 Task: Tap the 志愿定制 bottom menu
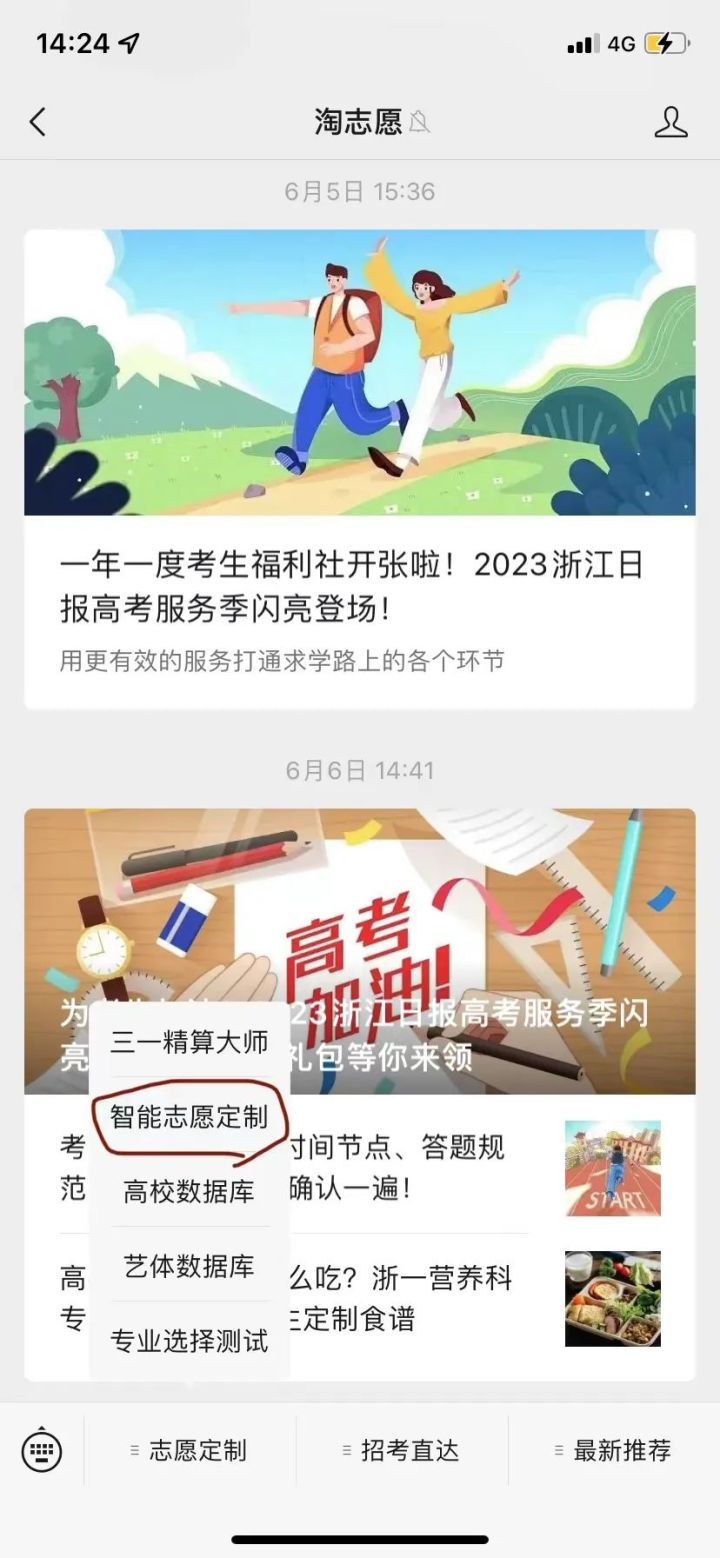tap(190, 1451)
